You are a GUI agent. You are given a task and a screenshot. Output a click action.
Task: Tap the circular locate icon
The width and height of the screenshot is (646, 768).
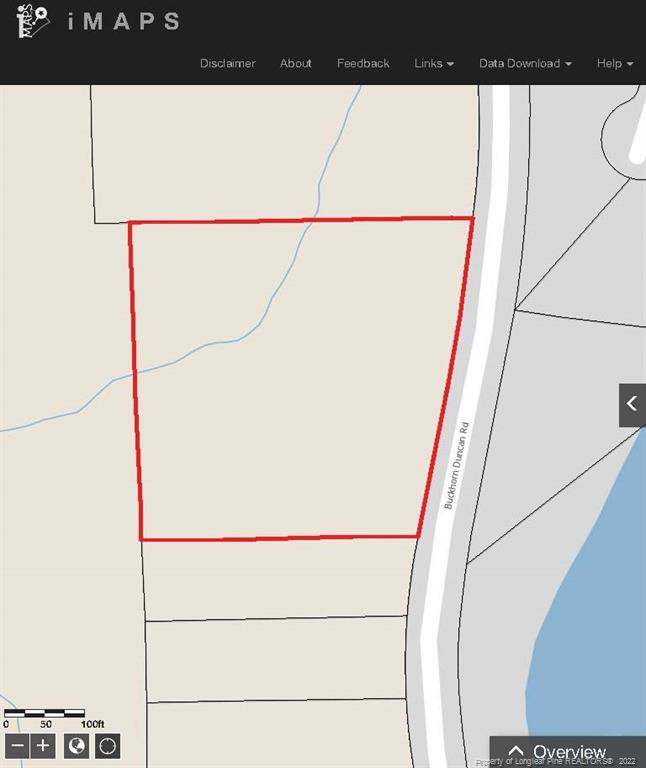(107, 746)
